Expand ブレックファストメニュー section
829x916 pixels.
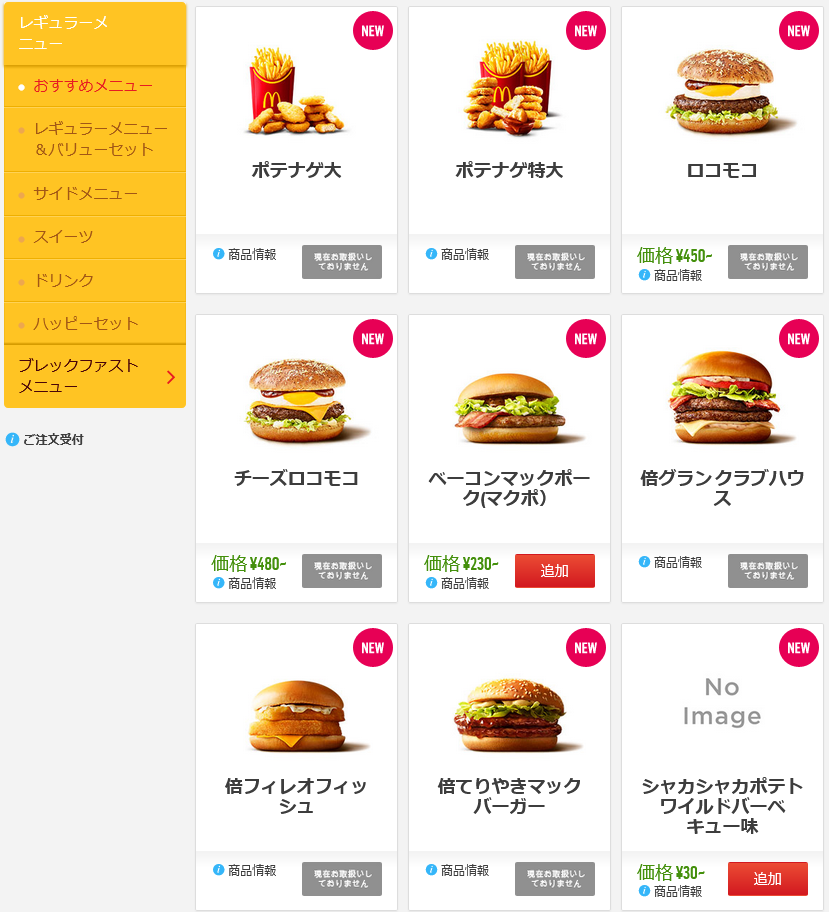(95, 376)
